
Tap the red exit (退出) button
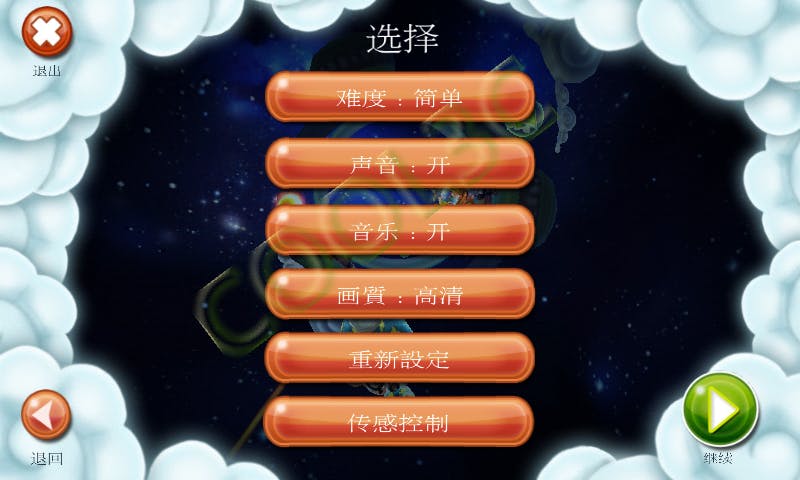[47, 32]
